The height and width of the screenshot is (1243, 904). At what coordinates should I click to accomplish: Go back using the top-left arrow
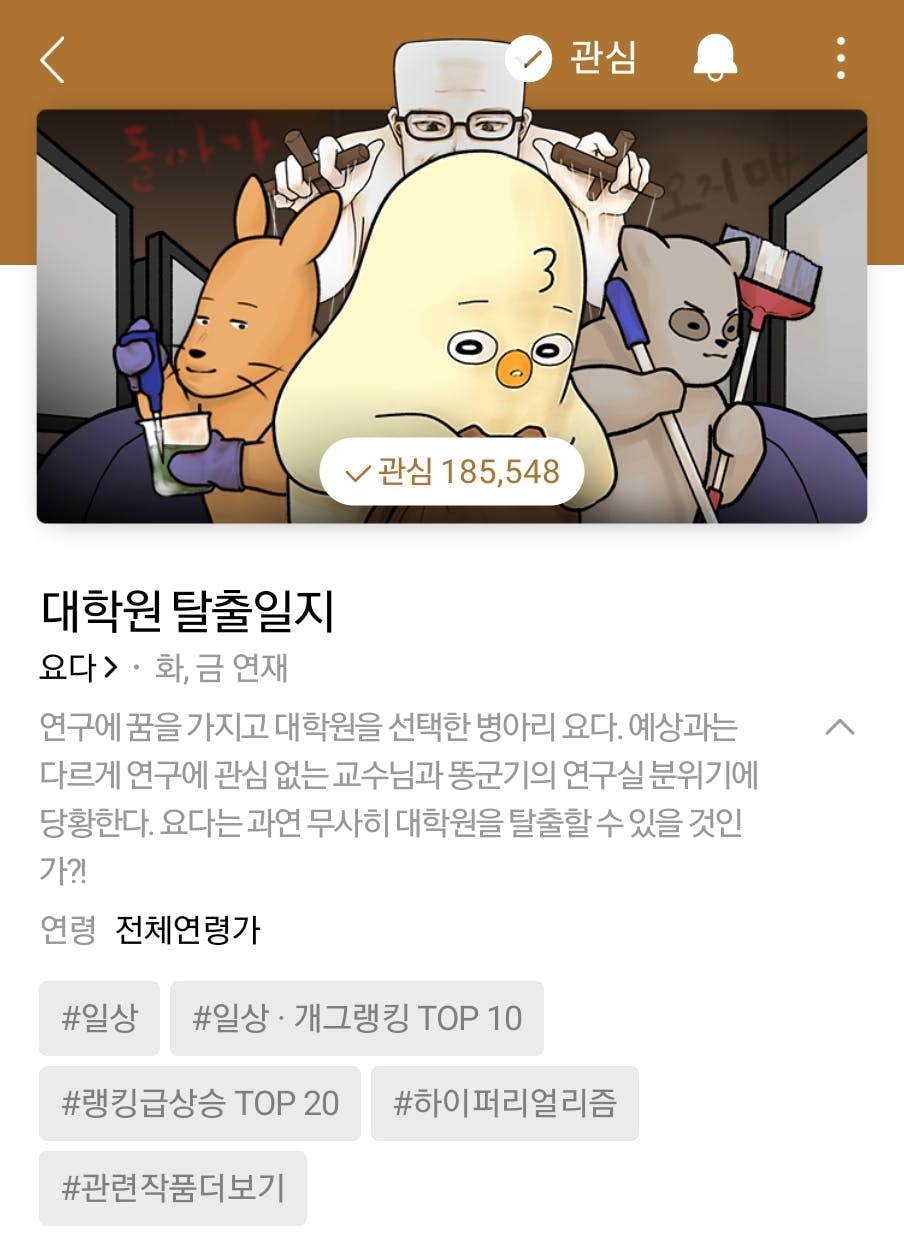52,59
